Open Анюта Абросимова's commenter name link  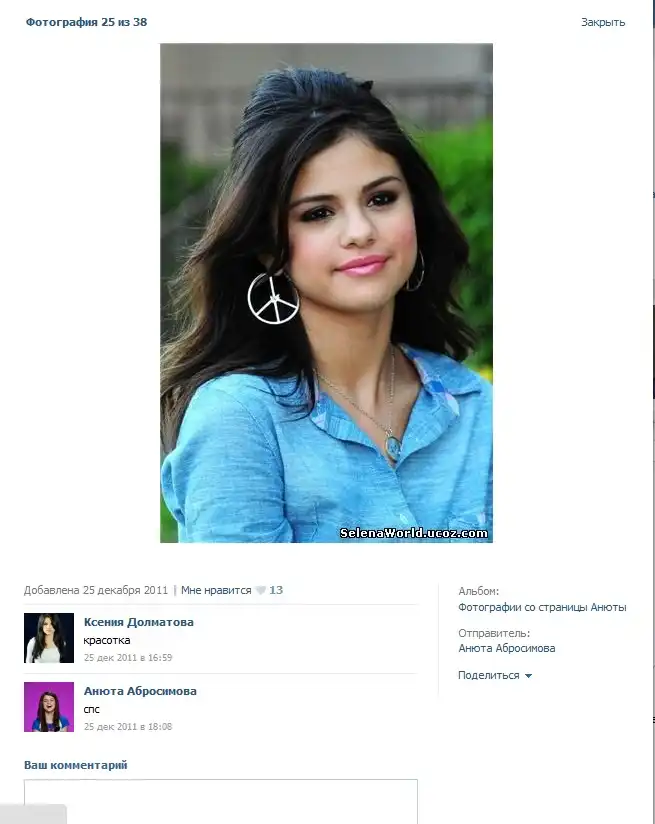[140, 691]
